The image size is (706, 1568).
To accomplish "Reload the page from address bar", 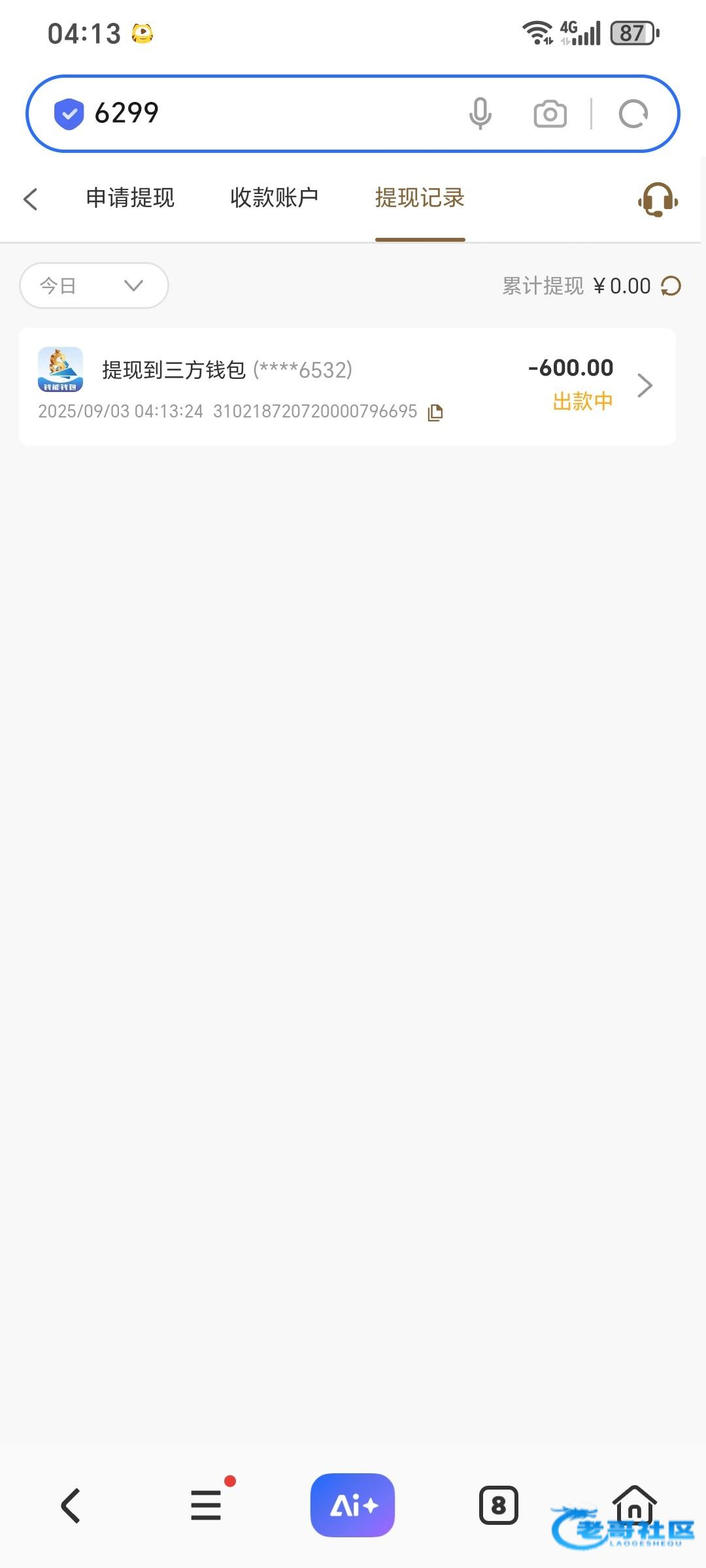I will pos(633,114).
